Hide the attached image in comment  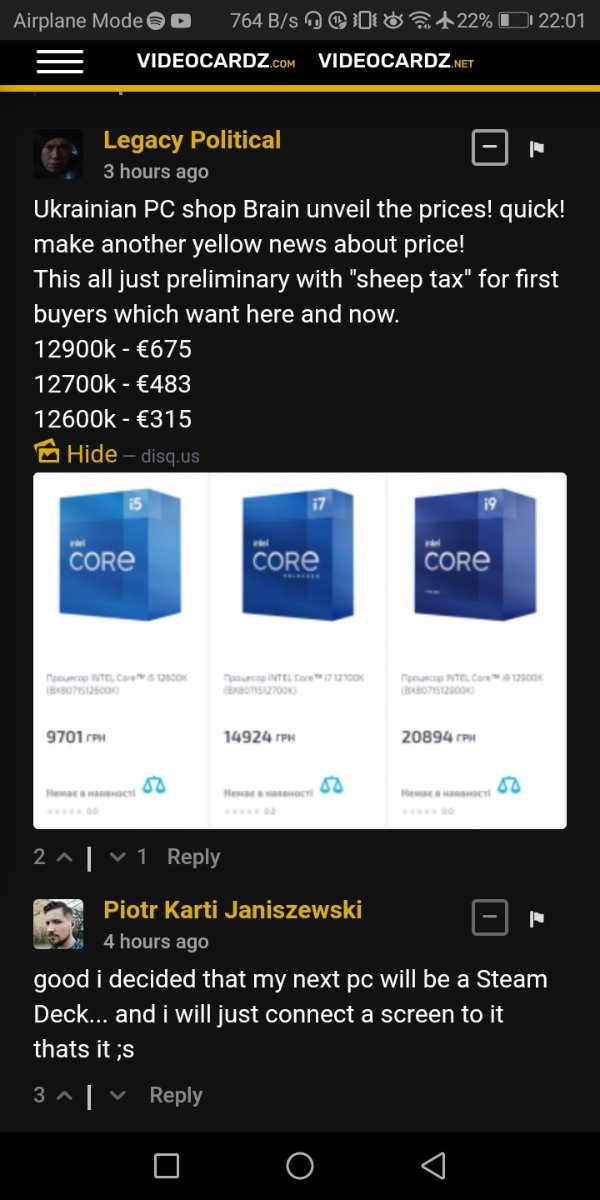pyautogui.click(x=91, y=454)
